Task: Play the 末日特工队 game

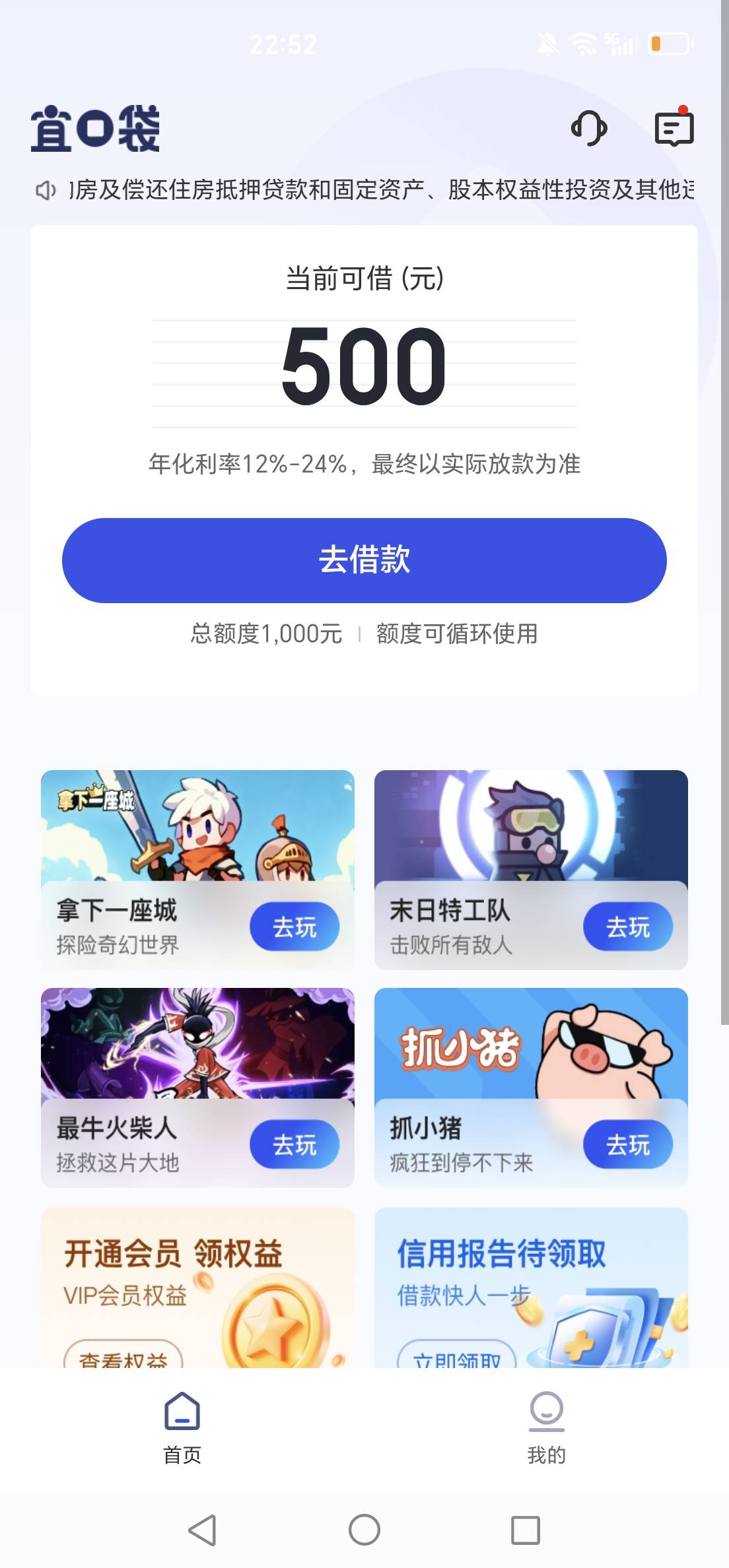Action: tap(628, 927)
